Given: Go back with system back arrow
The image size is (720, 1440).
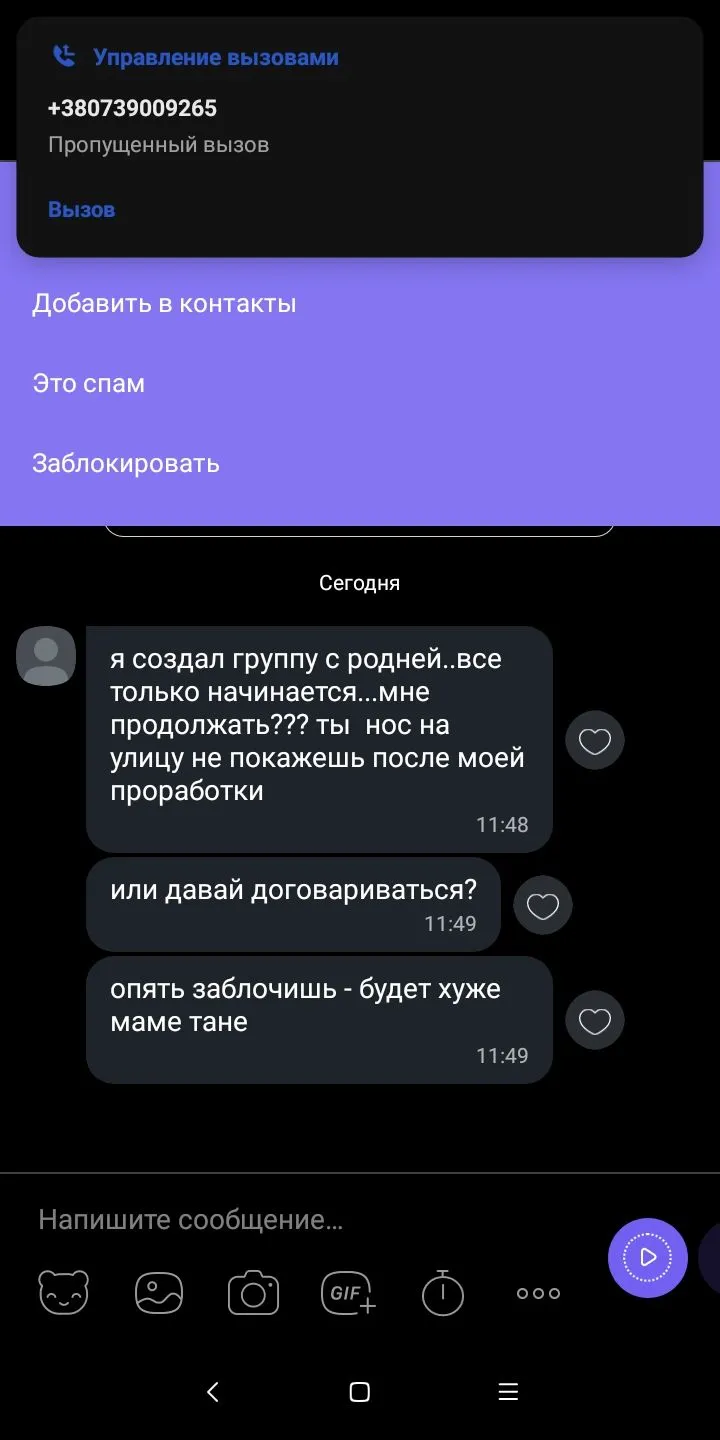Looking at the screenshot, I should (x=212, y=1392).
